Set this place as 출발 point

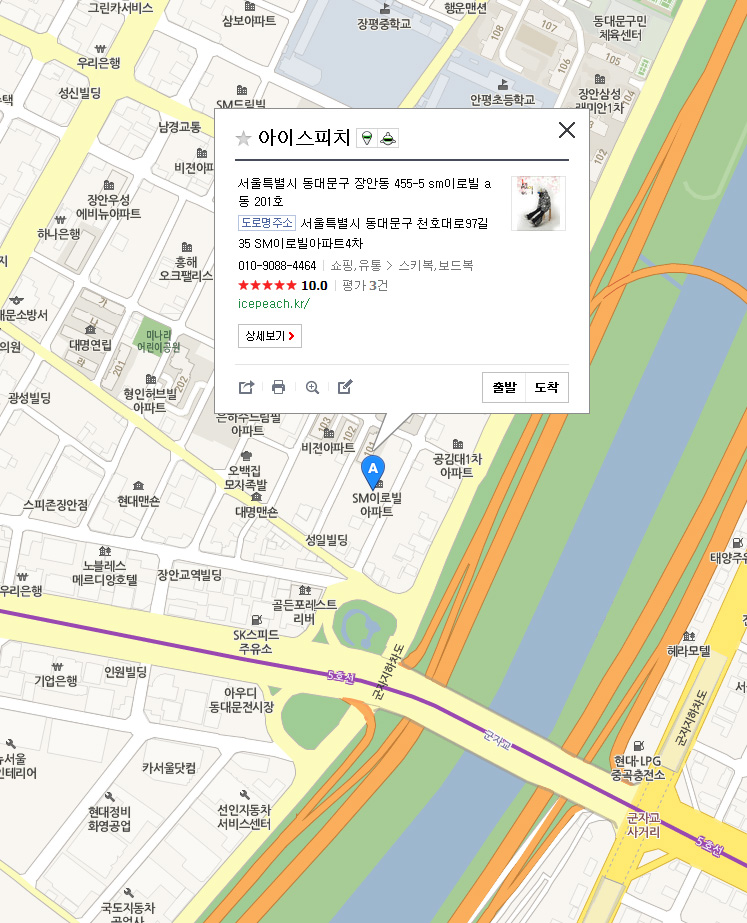click(x=504, y=387)
